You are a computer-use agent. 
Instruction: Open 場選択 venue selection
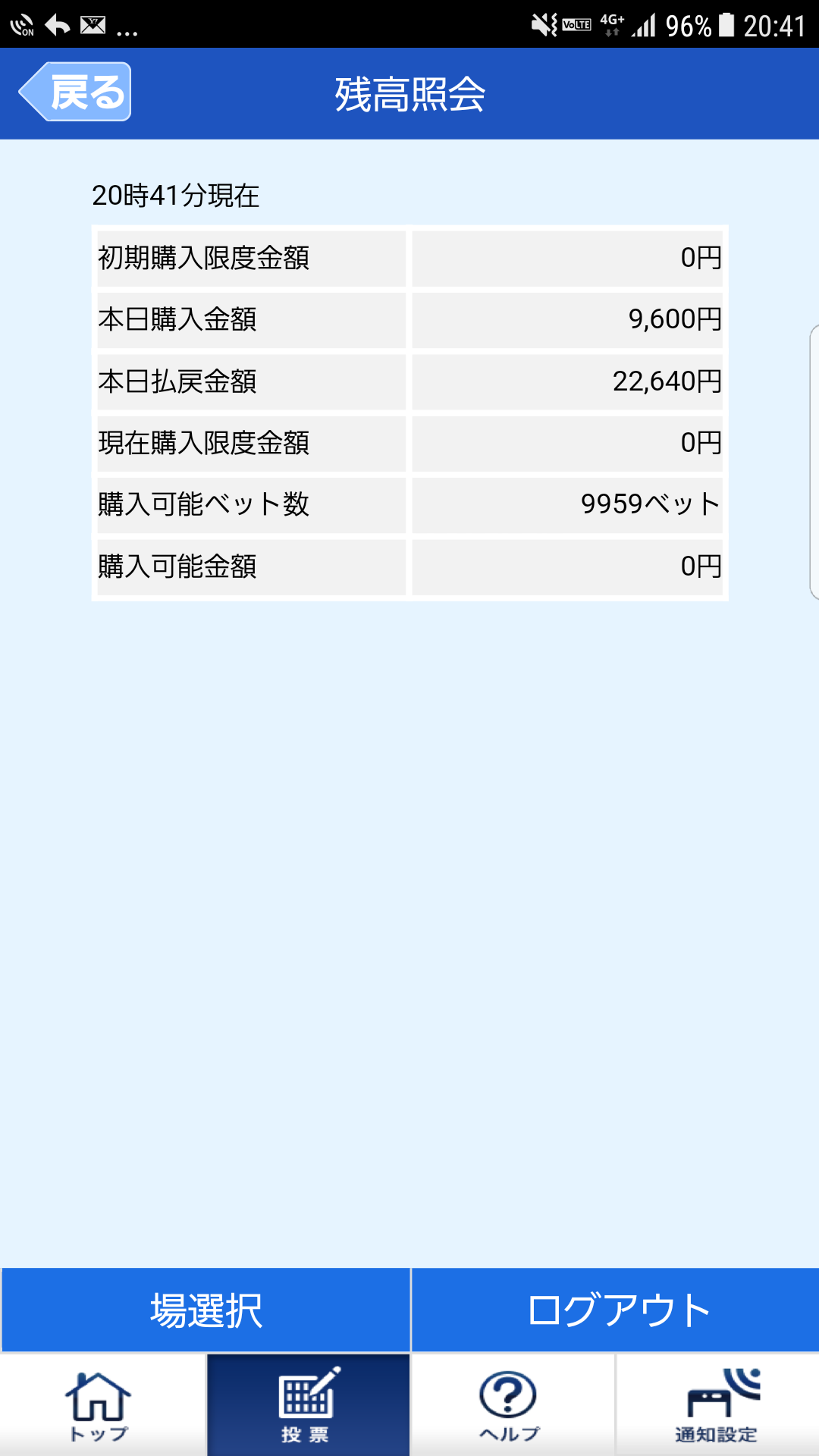[206, 1310]
